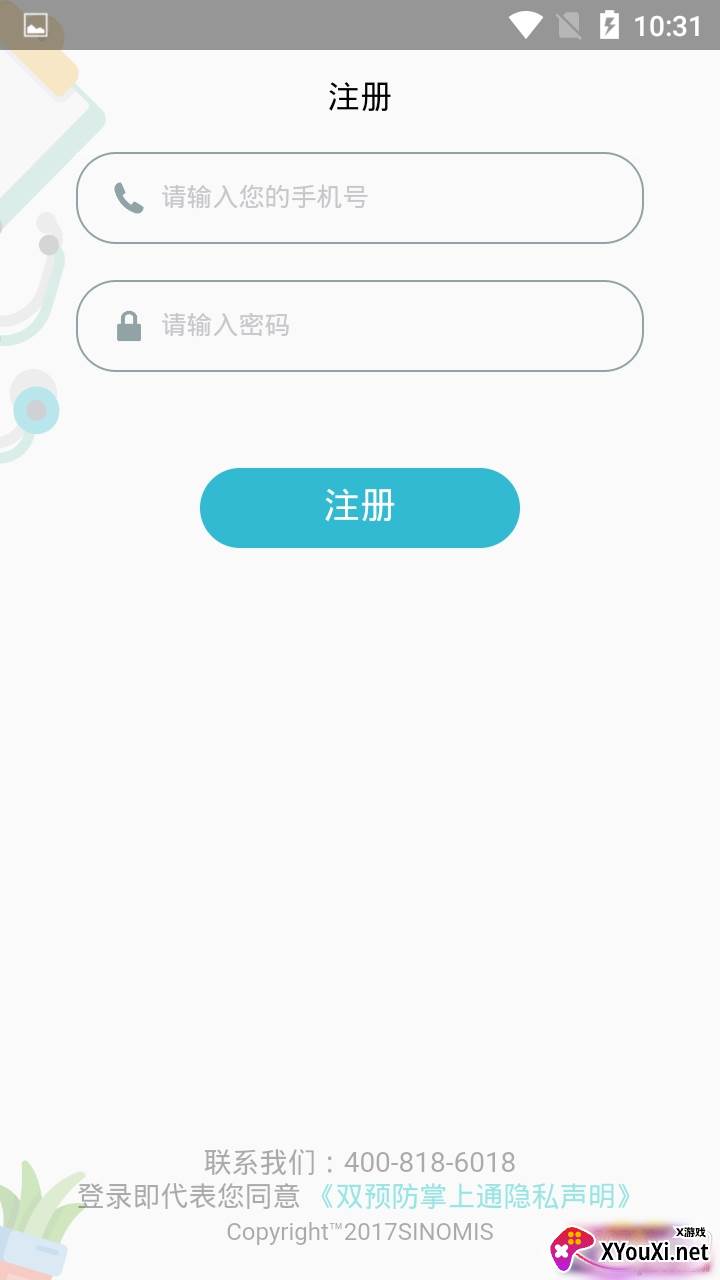Image resolution: width=720 pixels, height=1280 pixels.
Task: Focus the password input field
Action: [x=380, y=326]
